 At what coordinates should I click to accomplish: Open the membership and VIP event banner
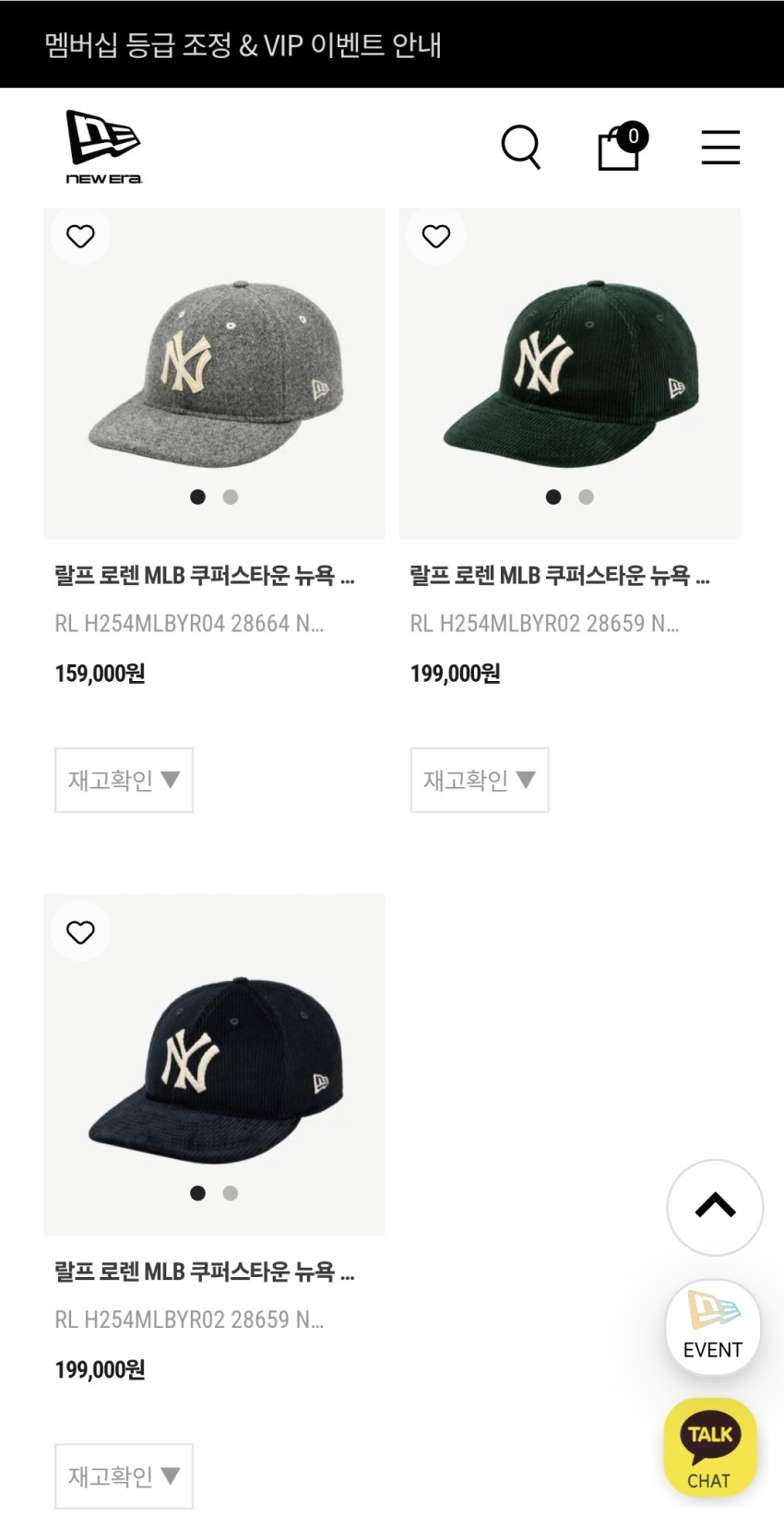point(244,44)
